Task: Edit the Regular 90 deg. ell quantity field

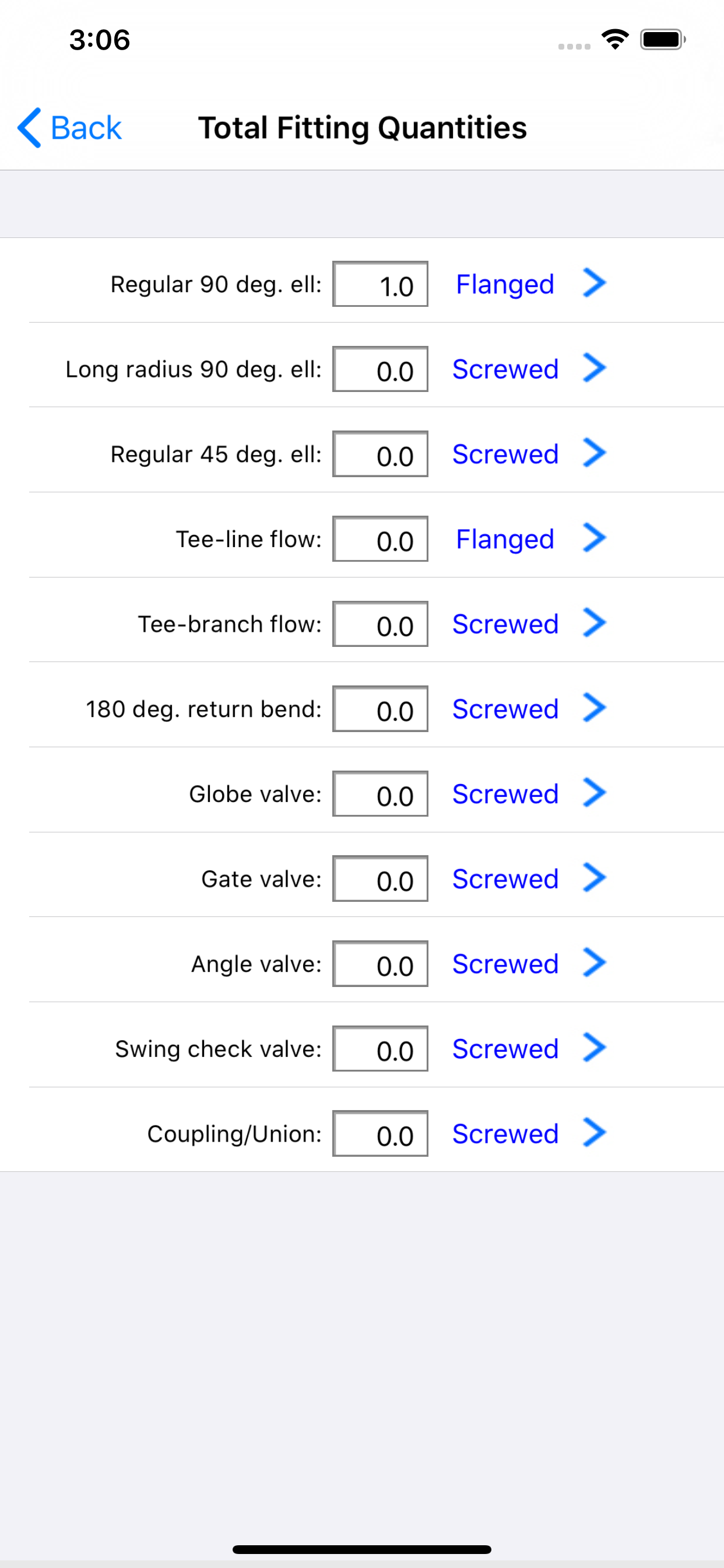Action: pyautogui.click(x=380, y=284)
